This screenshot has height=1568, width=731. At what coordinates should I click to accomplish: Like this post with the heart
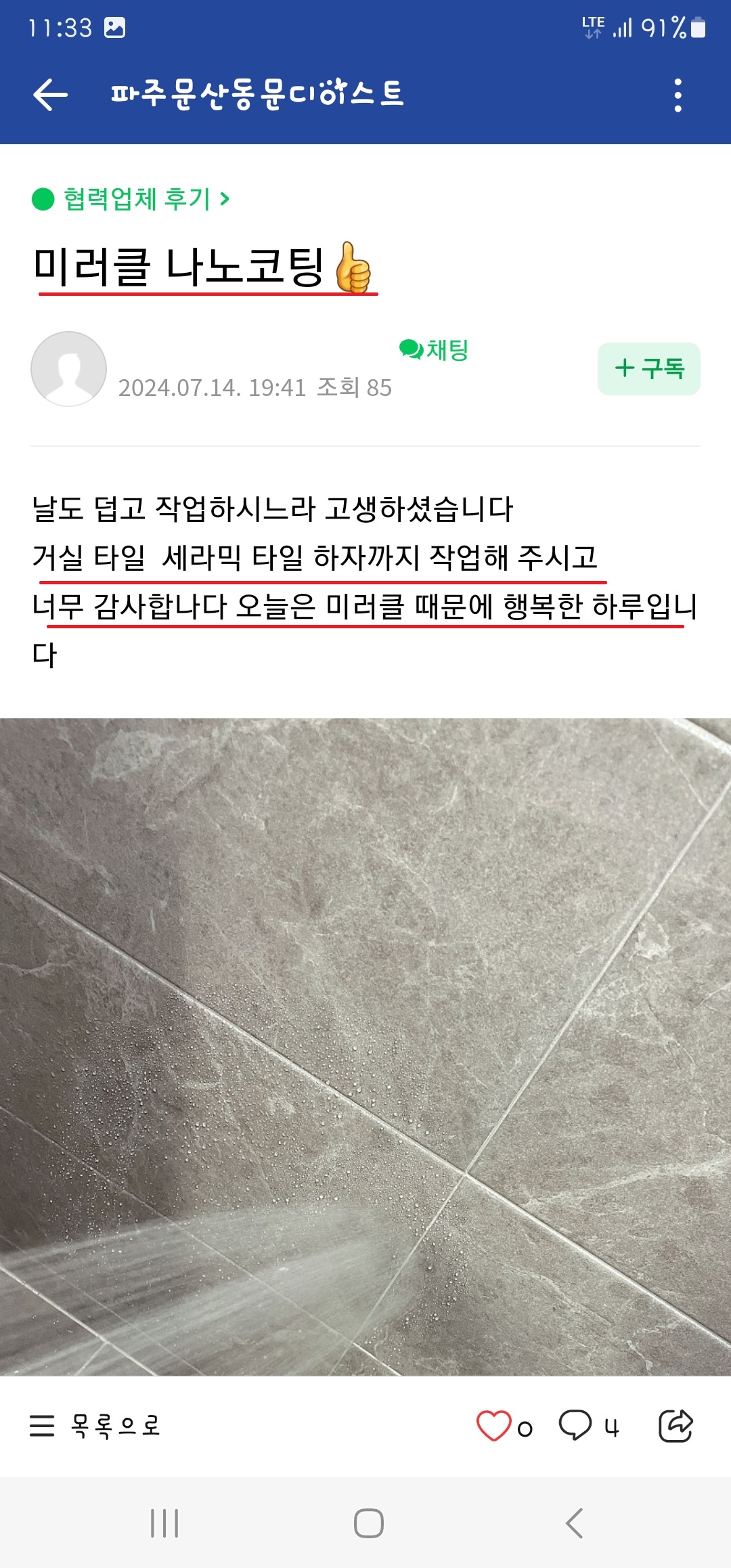pos(494,1426)
